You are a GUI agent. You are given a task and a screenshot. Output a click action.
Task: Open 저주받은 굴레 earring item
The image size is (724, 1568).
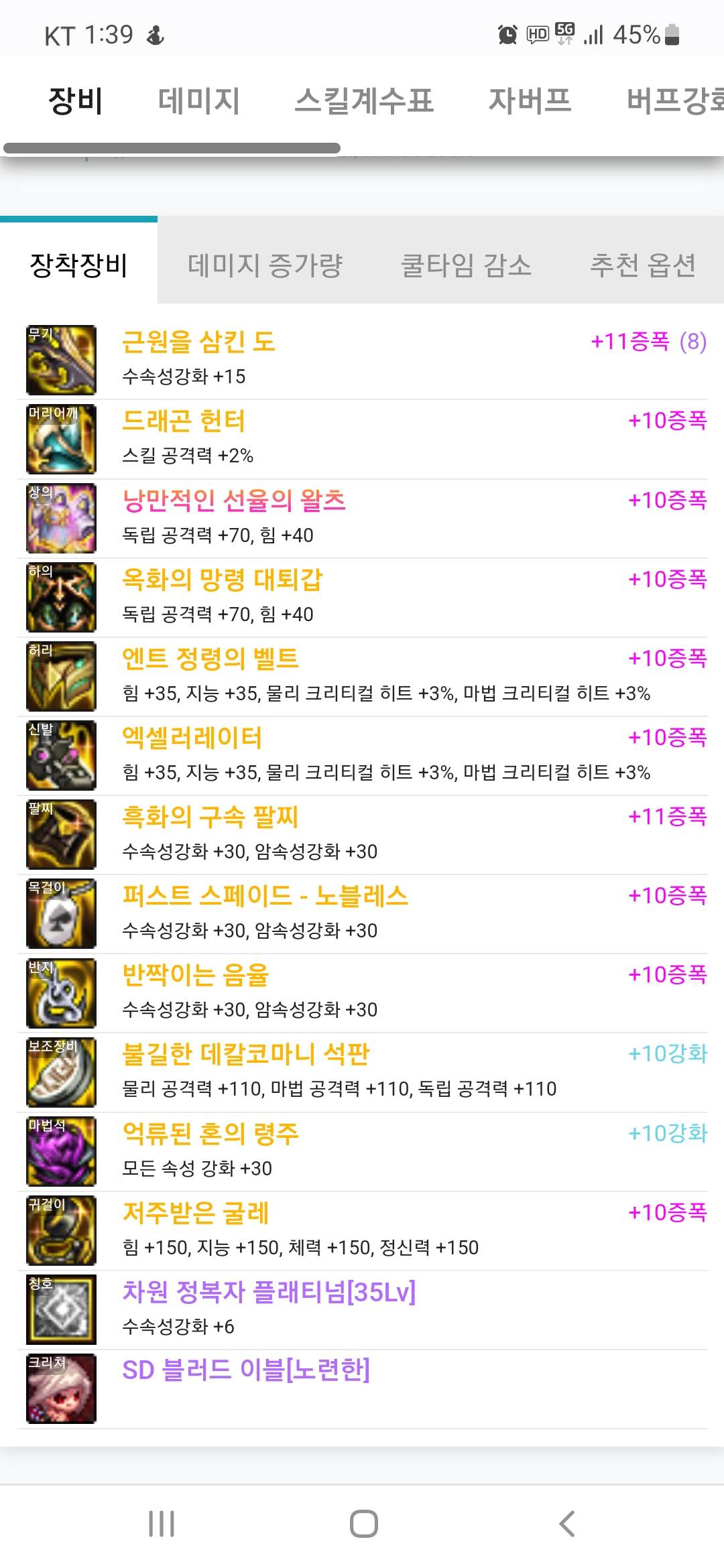(x=195, y=1212)
